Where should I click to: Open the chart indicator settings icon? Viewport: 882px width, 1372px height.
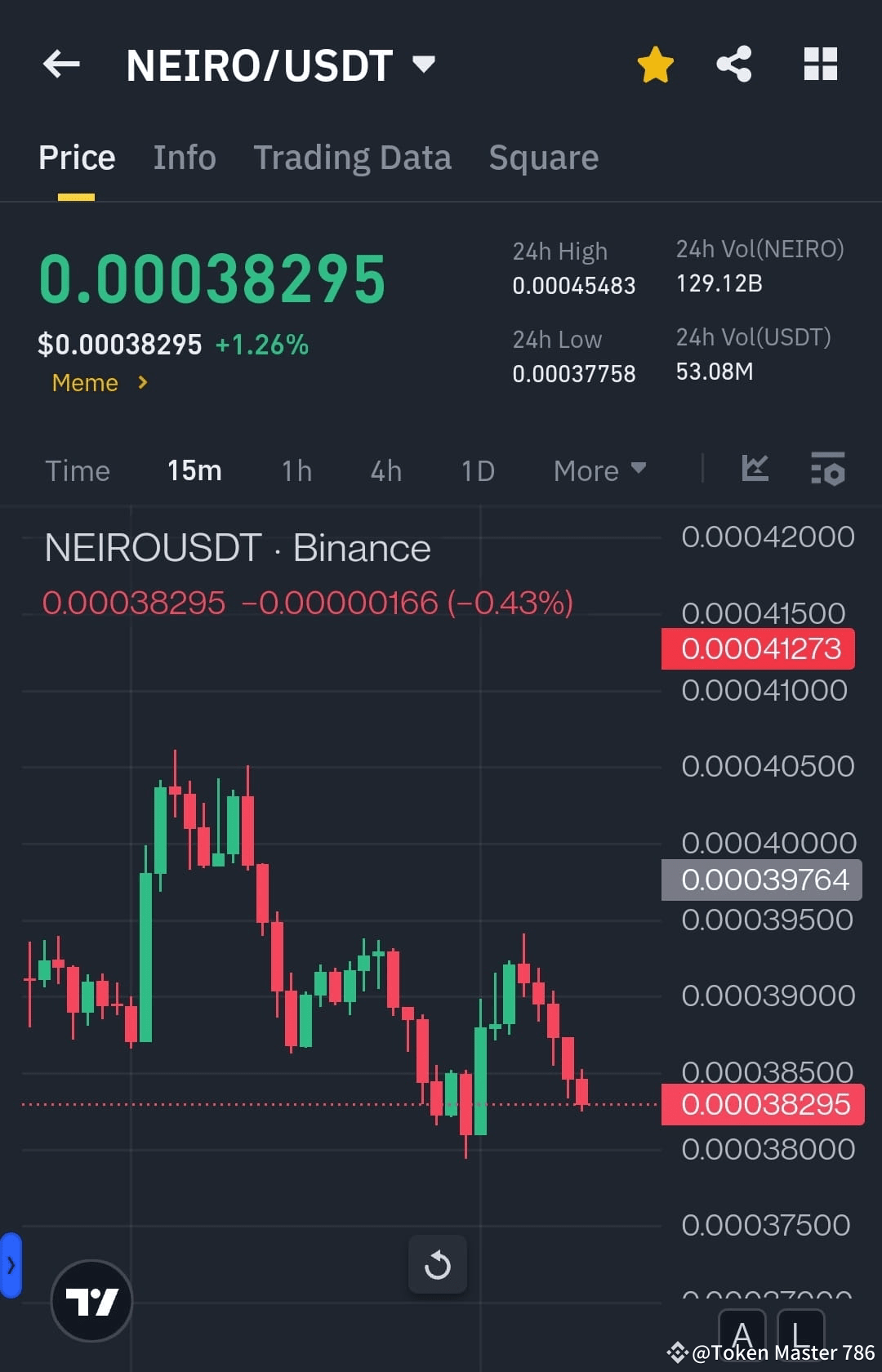tap(826, 470)
